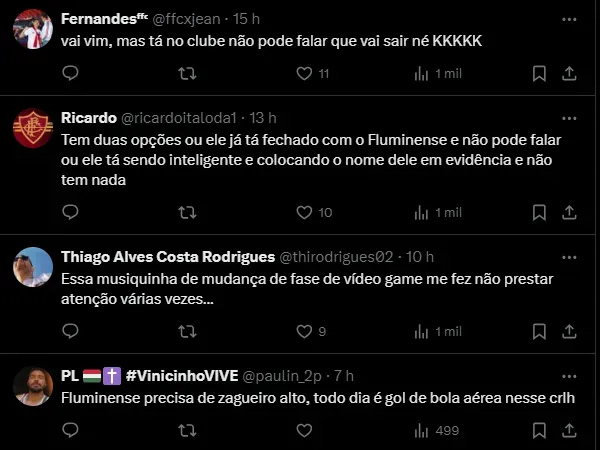Reply to Fernandes' tweet
This screenshot has width=600, height=450.
(70, 73)
